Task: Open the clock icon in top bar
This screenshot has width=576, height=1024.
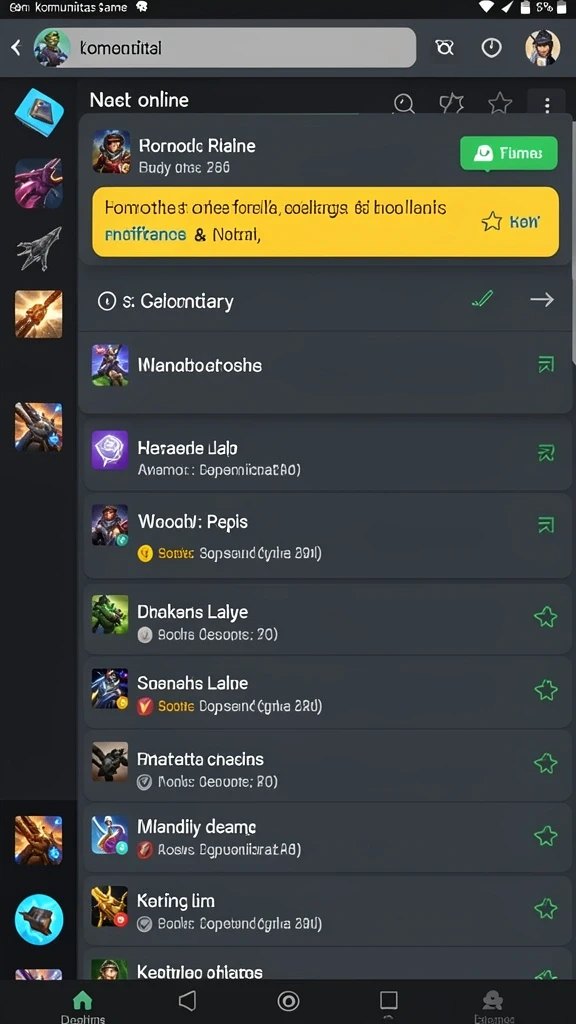Action: (x=491, y=47)
